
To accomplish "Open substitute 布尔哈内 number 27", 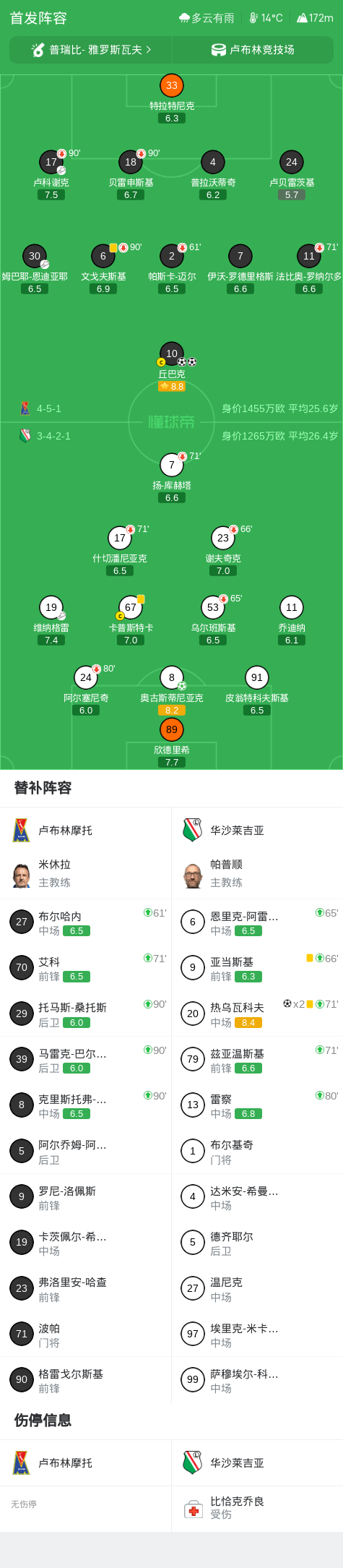I will pos(85,922).
